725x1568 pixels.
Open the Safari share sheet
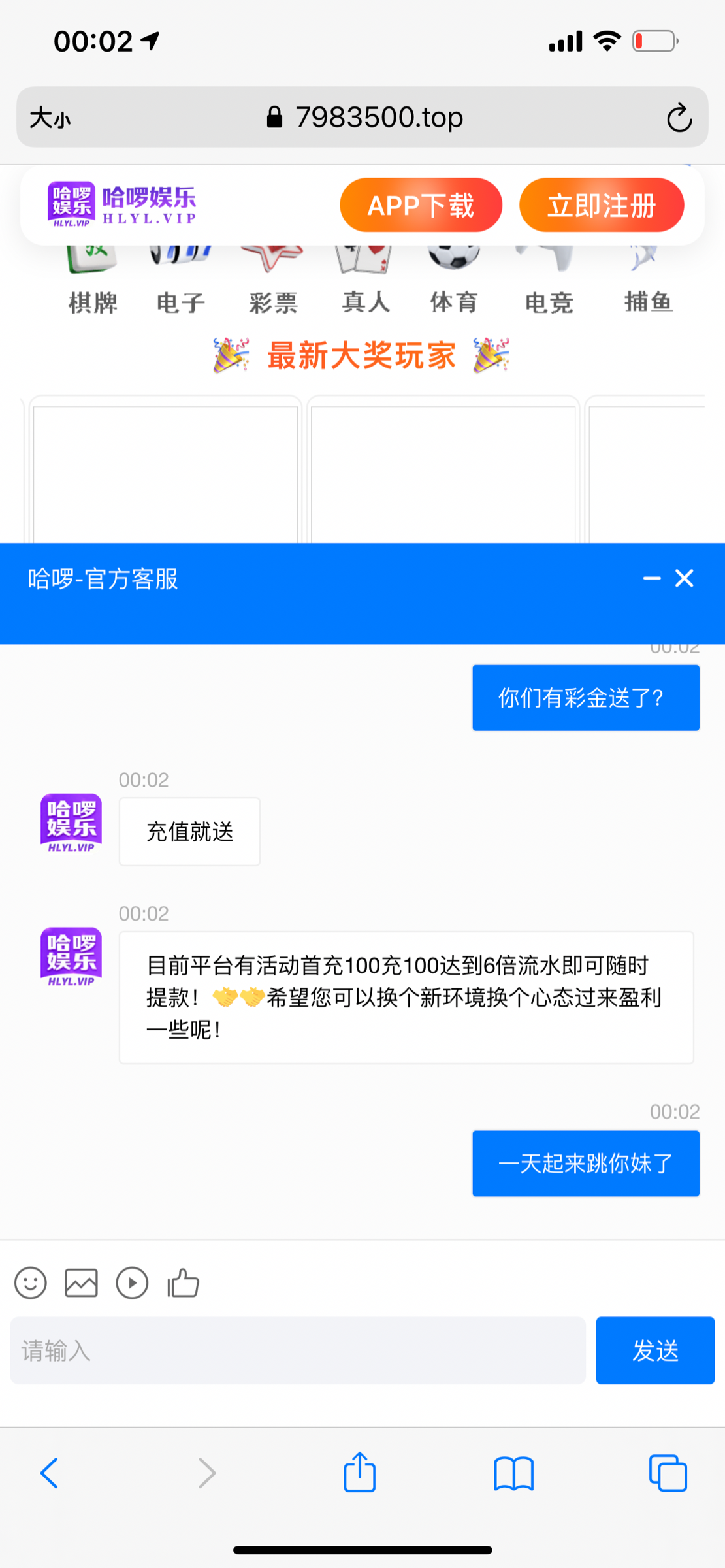(x=360, y=1473)
